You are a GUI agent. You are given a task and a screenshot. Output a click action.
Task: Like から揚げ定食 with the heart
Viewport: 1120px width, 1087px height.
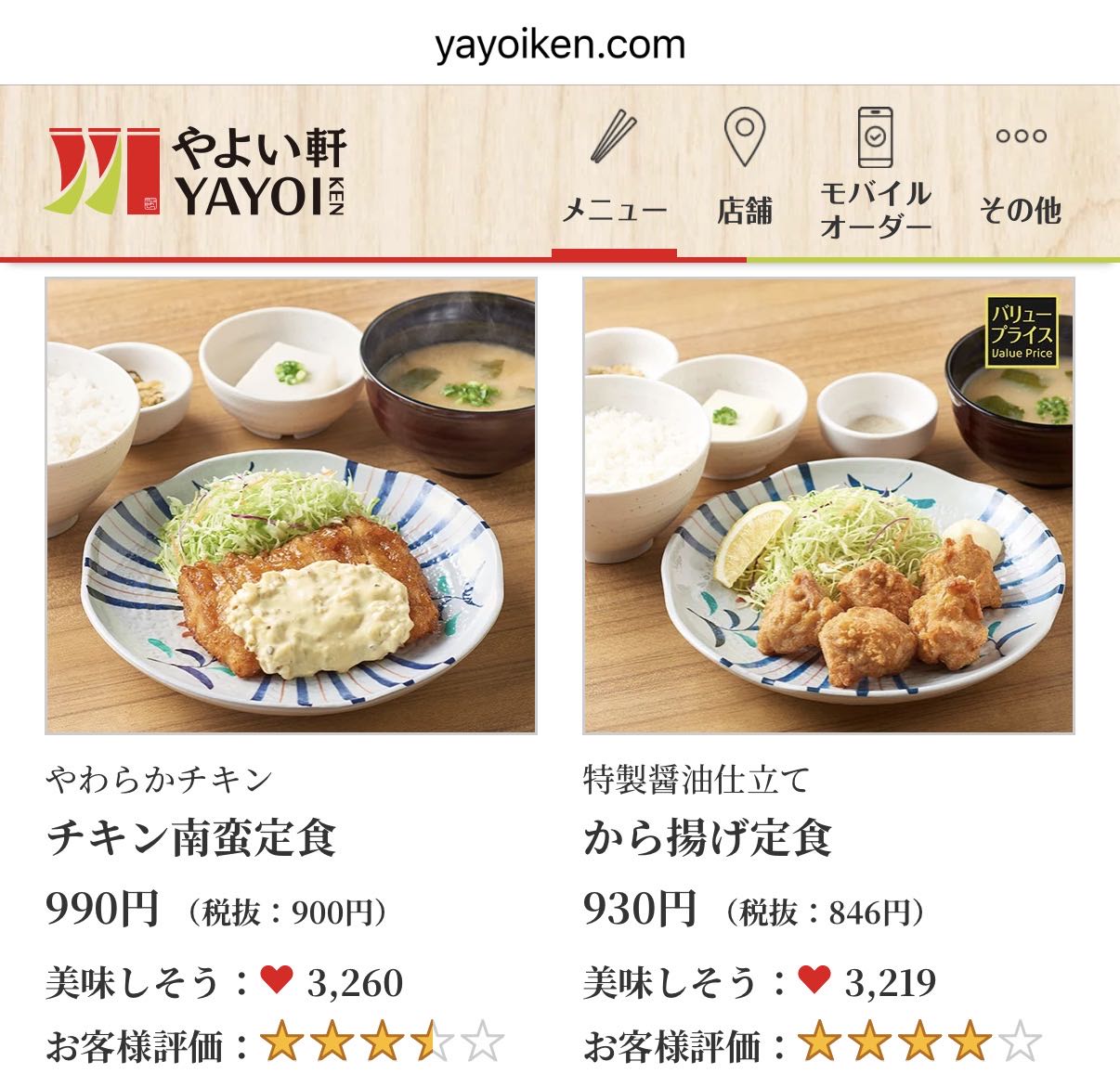[814, 978]
